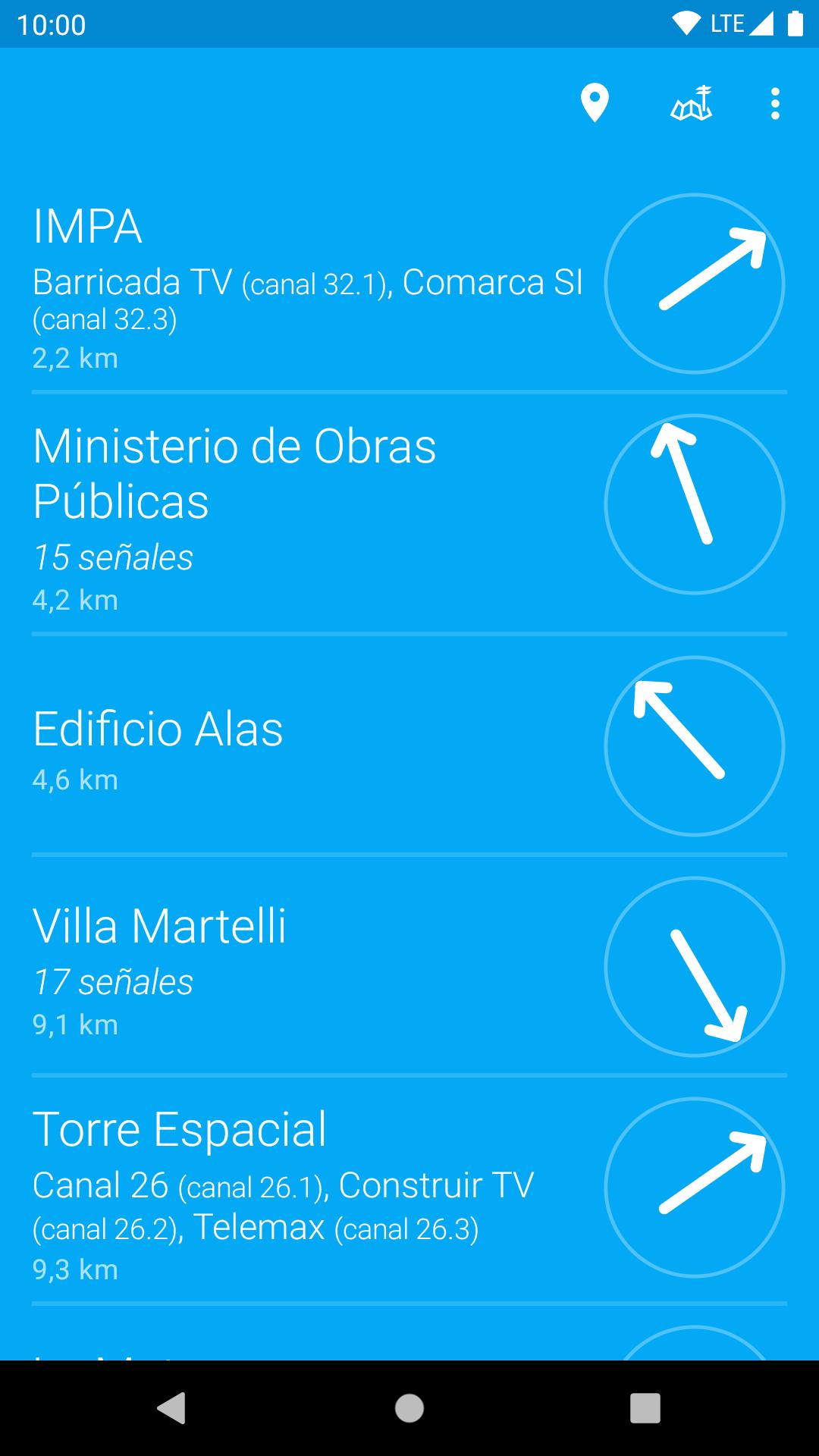Go back using system back button
Screen dimensions: 819x1456
point(171,1408)
